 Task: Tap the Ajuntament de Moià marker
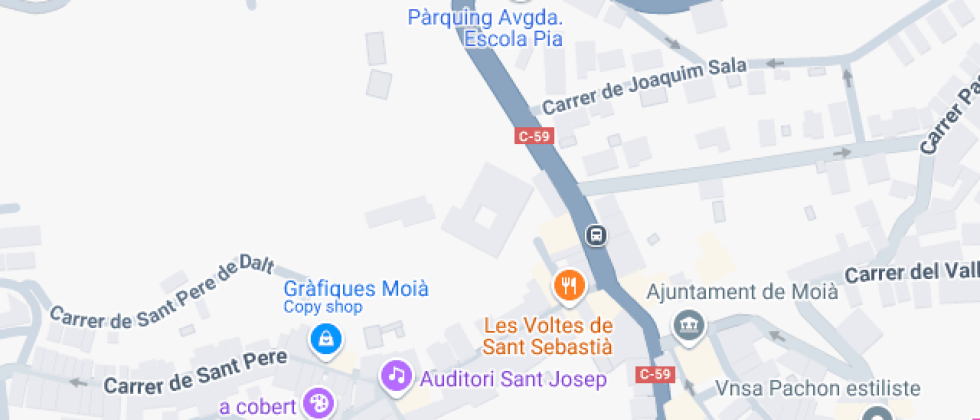tap(688, 324)
